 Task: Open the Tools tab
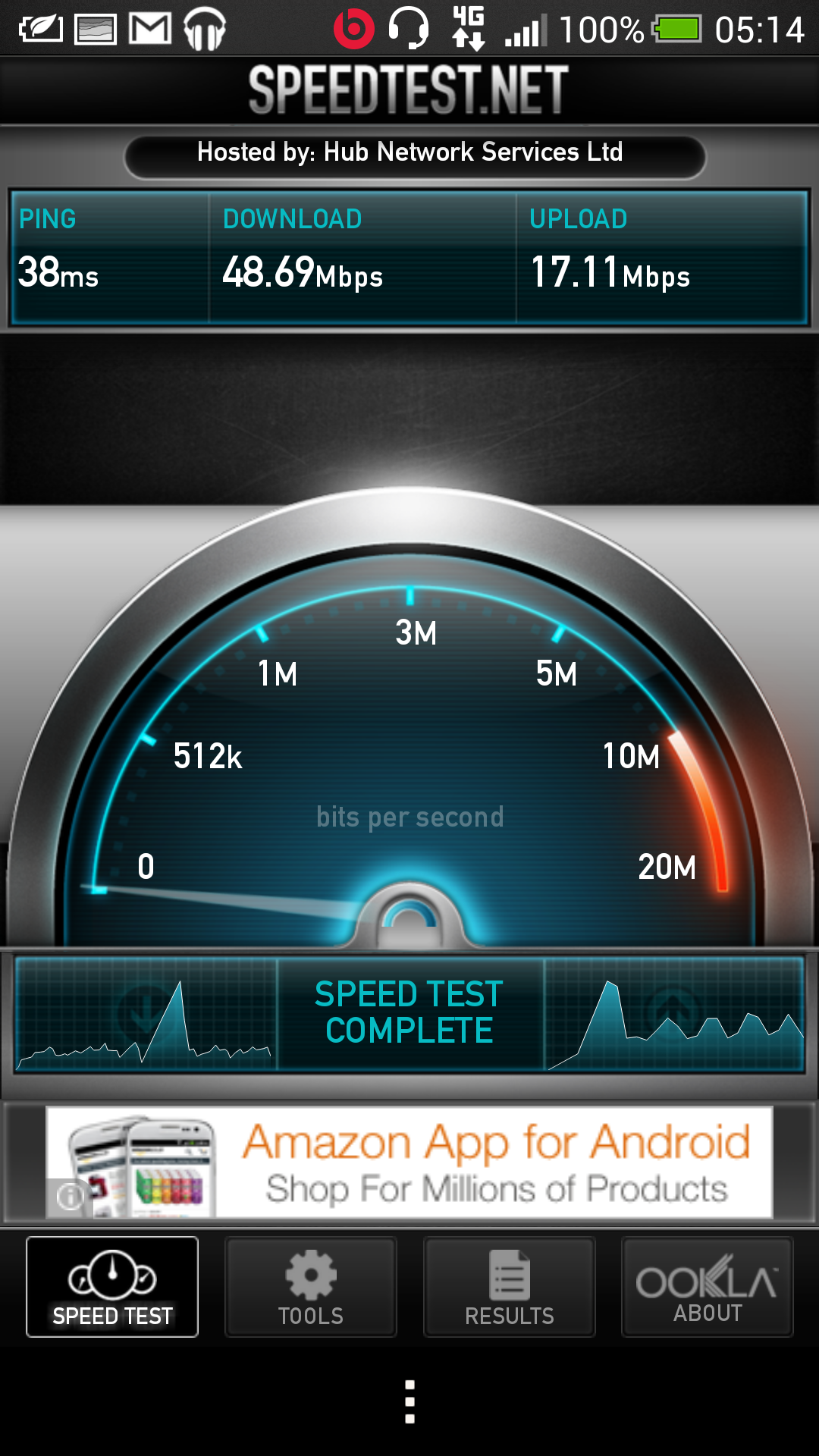click(311, 1287)
